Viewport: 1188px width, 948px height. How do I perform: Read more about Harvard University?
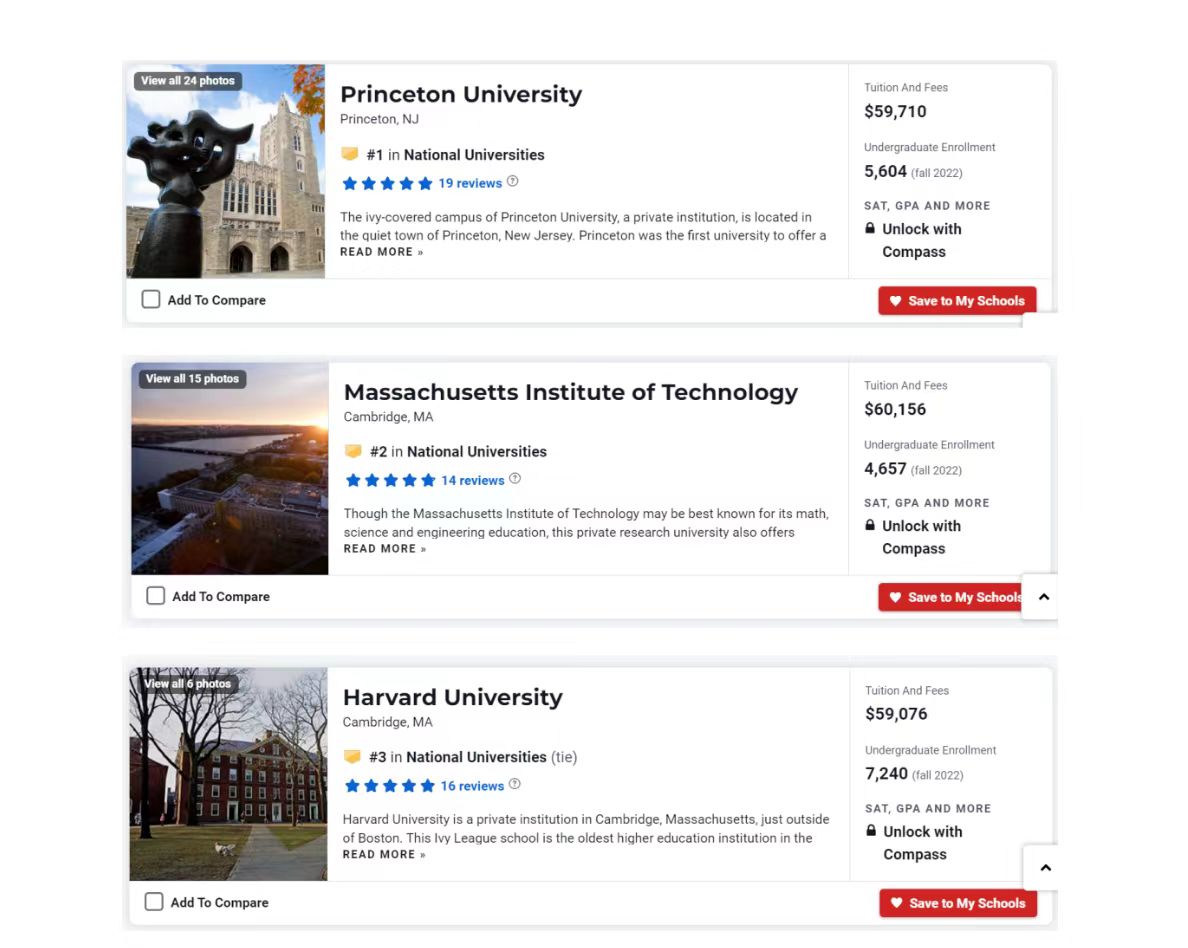383,855
